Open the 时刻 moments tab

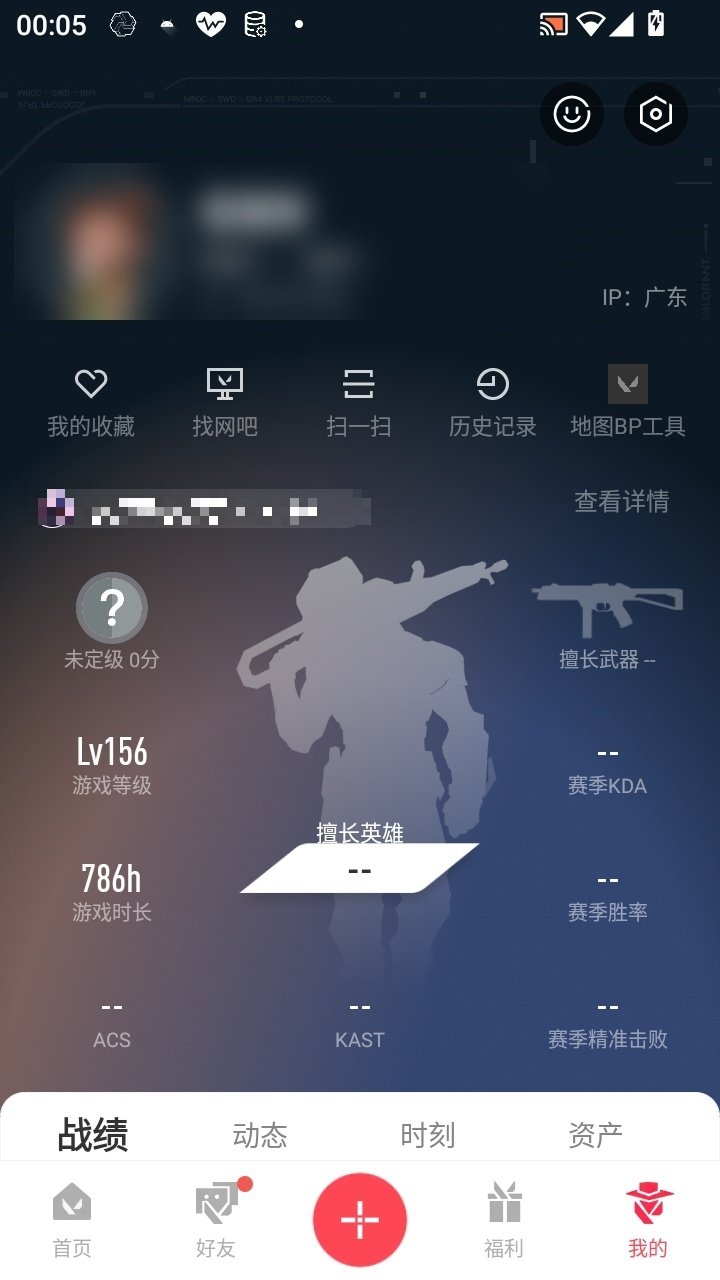(x=428, y=1134)
